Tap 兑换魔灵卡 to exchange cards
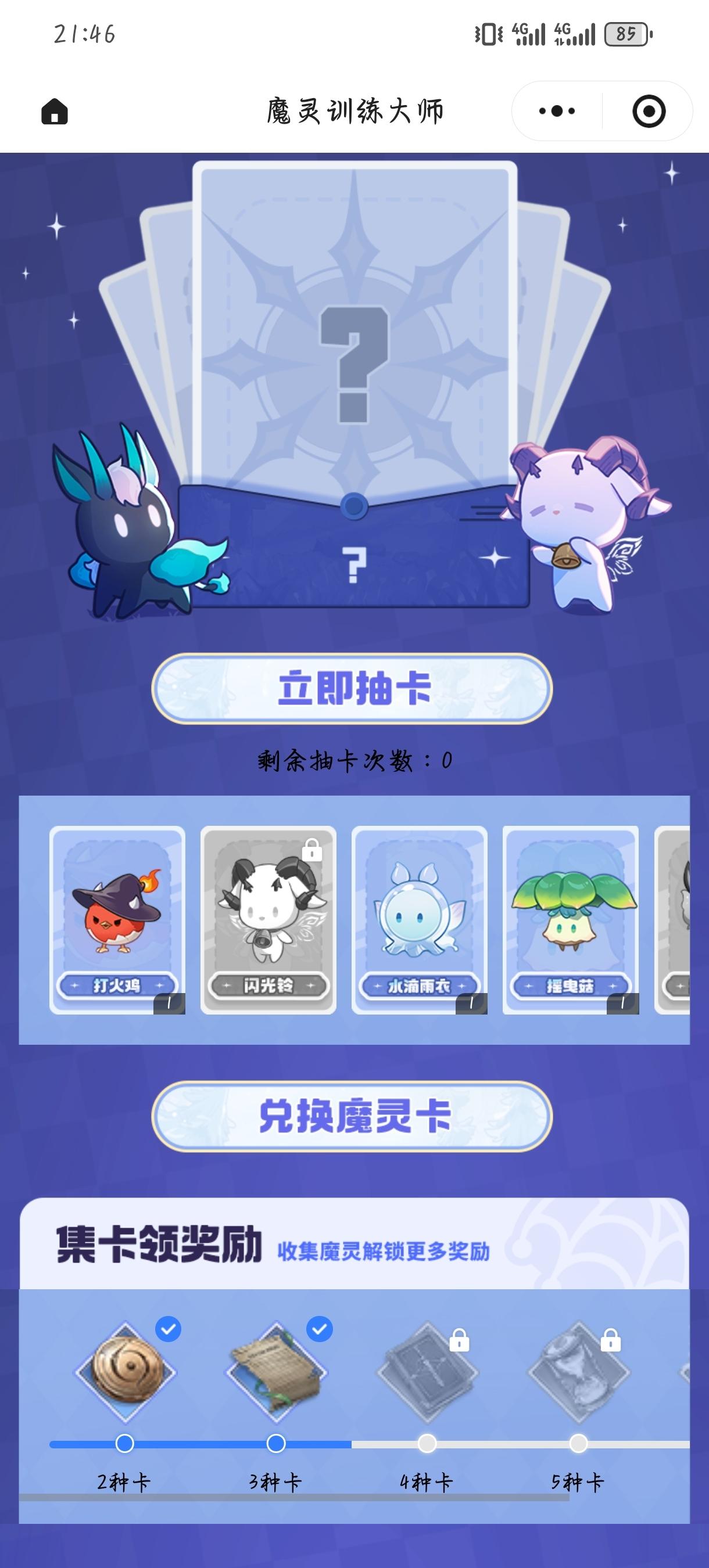This screenshot has height=1568, width=709. (352, 1116)
